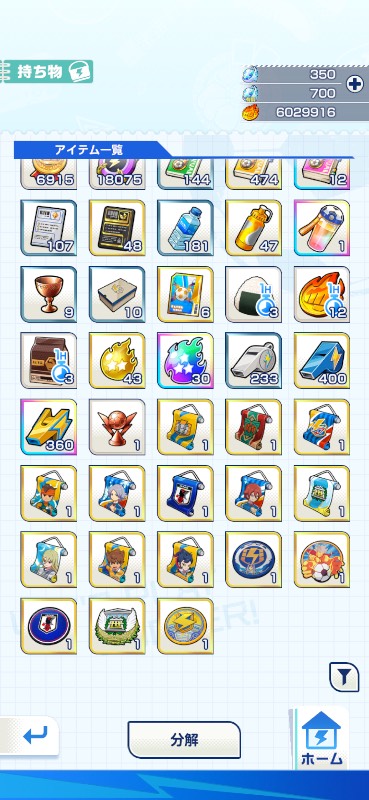Tap the plus button beside the gem count
Image resolution: width=369 pixels, height=800 pixels.
(x=355, y=84)
